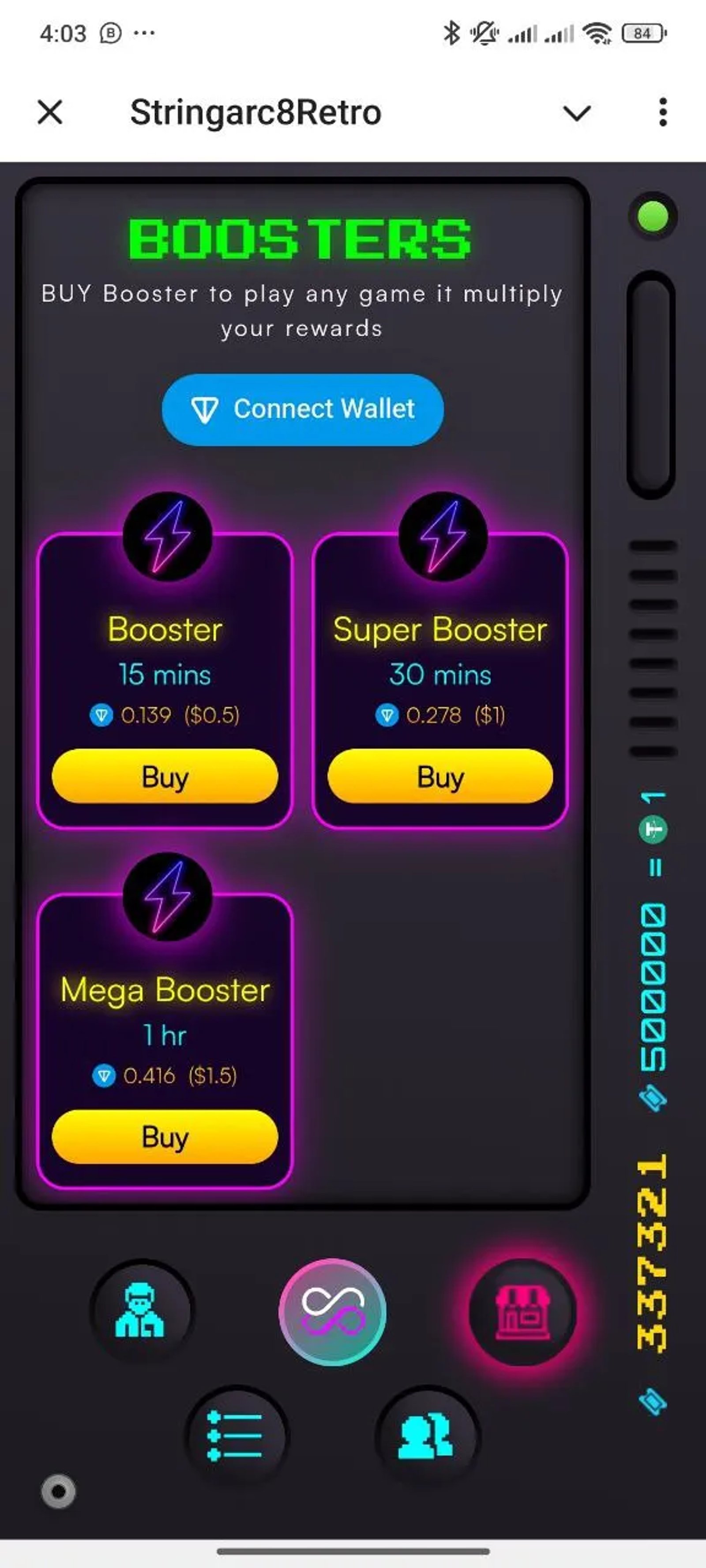This screenshot has height=1568, width=706.
Task: Buy the 1 hr Mega Booster
Action: (x=165, y=1136)
